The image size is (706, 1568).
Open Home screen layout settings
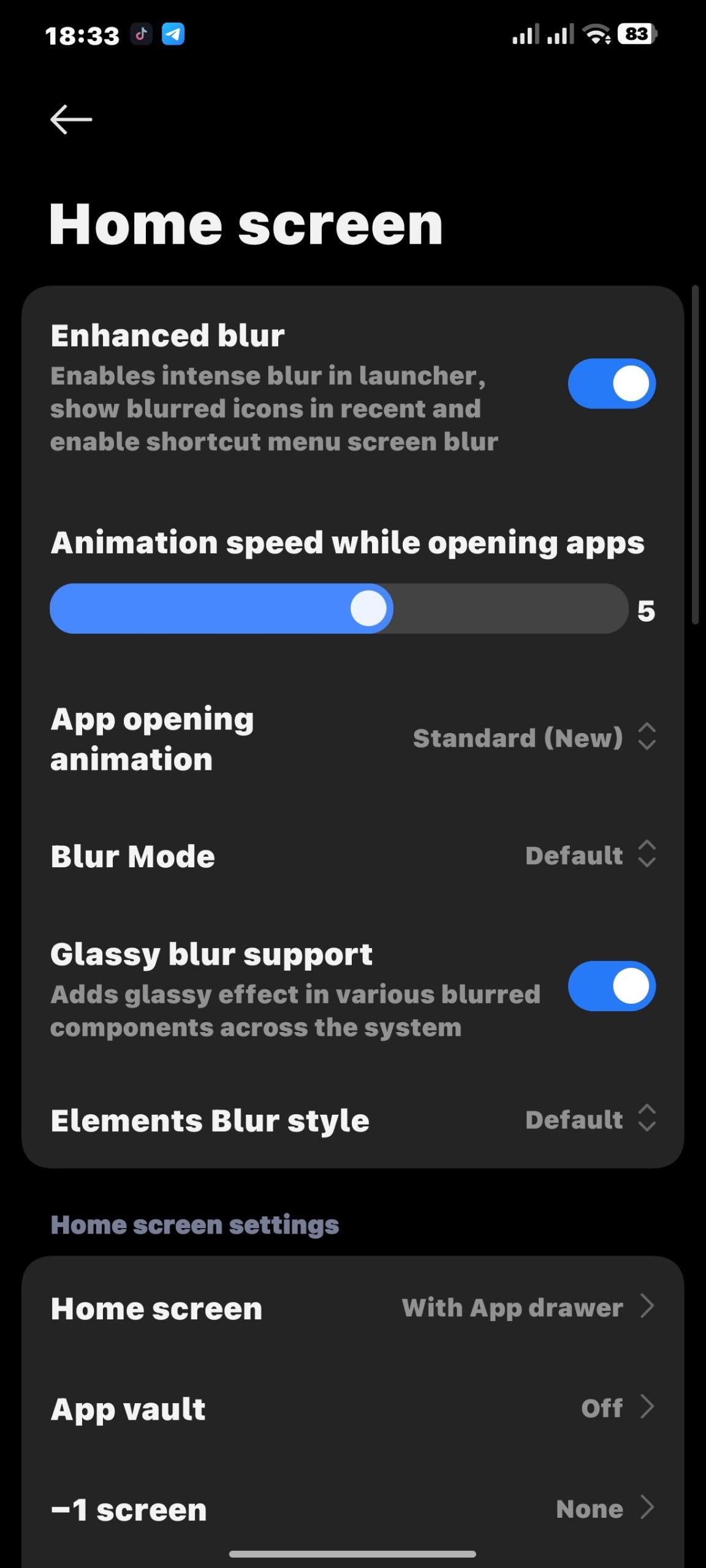(x=352, y=1308)
